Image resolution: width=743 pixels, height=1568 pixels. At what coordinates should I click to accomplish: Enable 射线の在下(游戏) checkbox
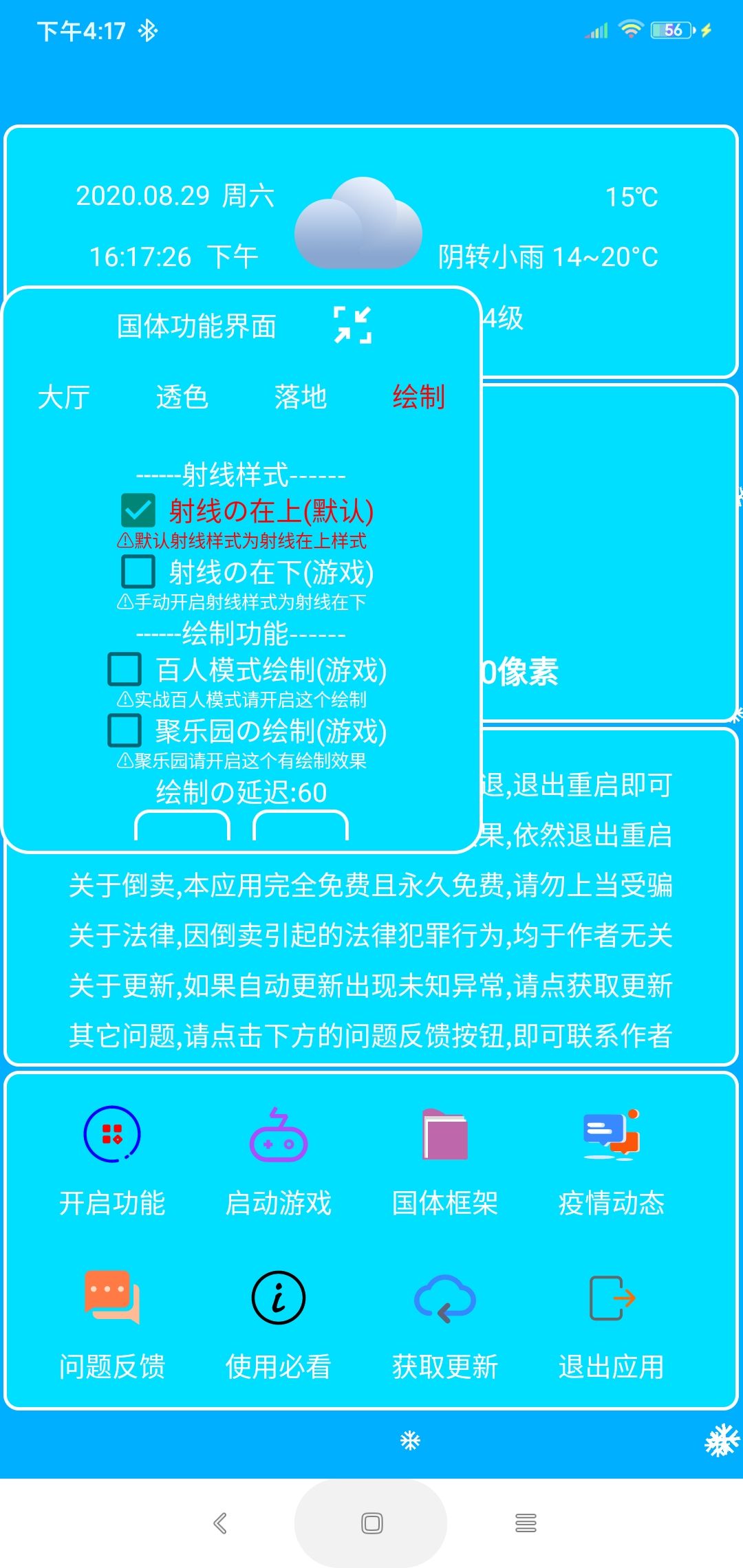tap(138, 571)
